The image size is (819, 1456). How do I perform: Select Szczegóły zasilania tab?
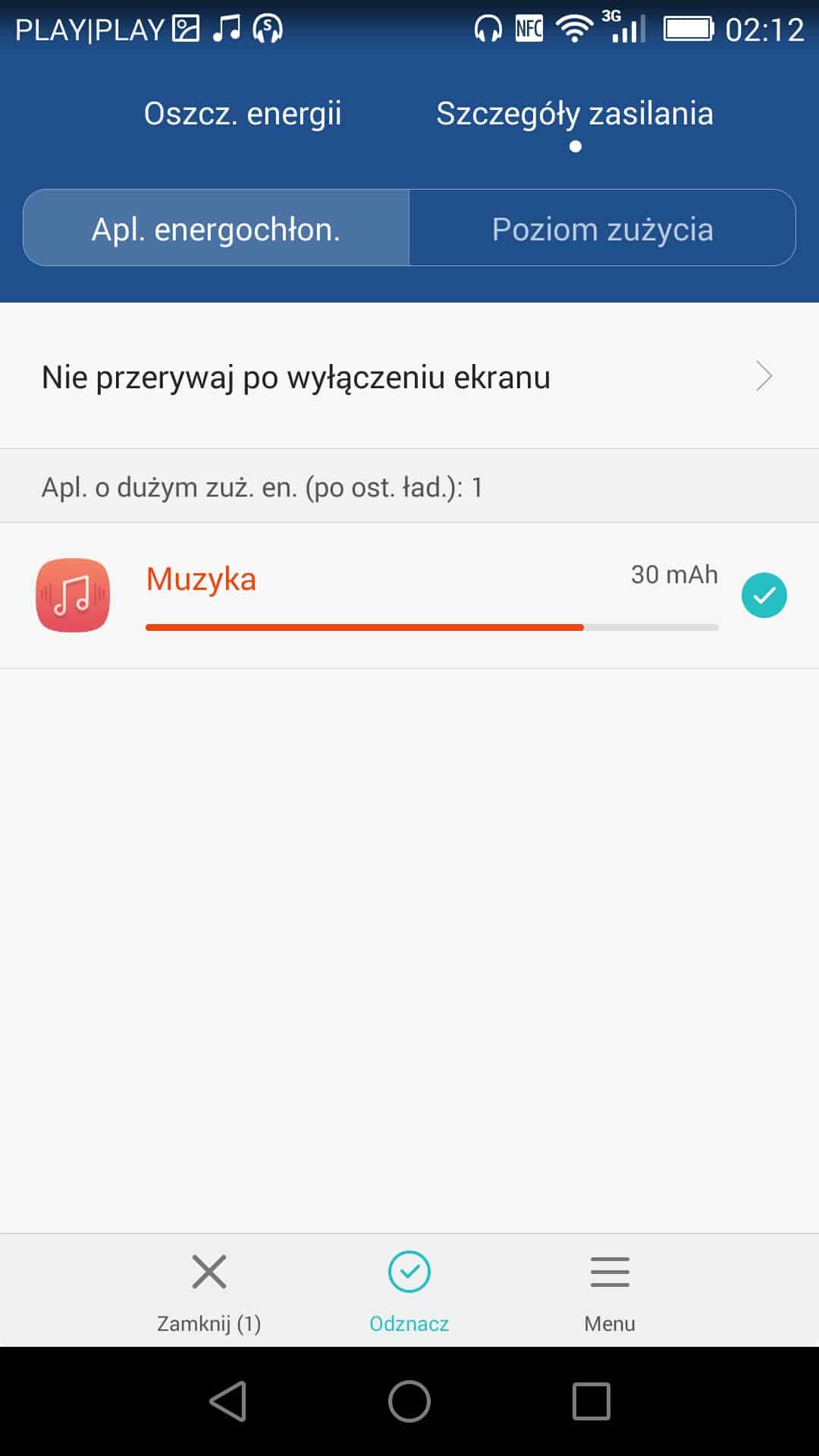(x=574, y=114)
